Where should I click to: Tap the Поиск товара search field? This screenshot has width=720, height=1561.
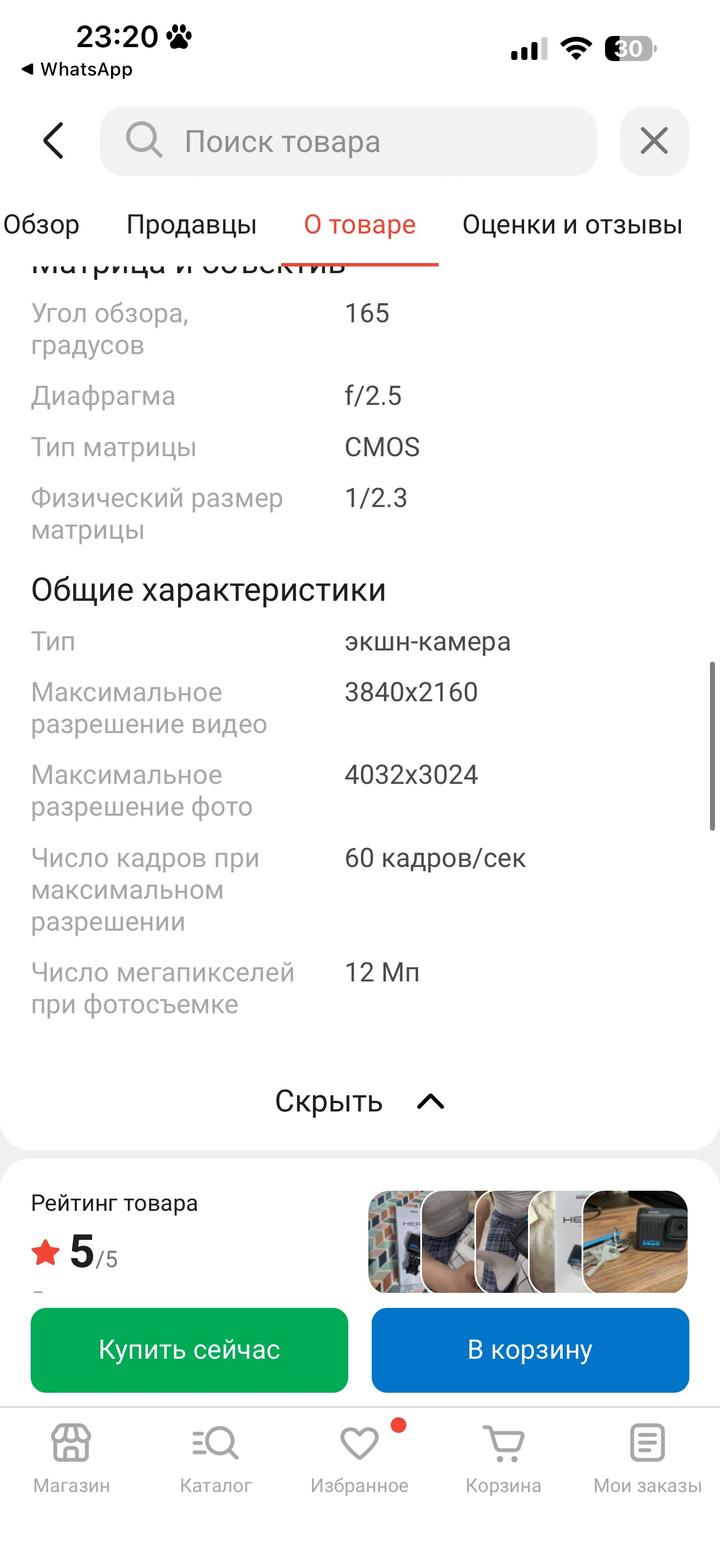[348, 141]
